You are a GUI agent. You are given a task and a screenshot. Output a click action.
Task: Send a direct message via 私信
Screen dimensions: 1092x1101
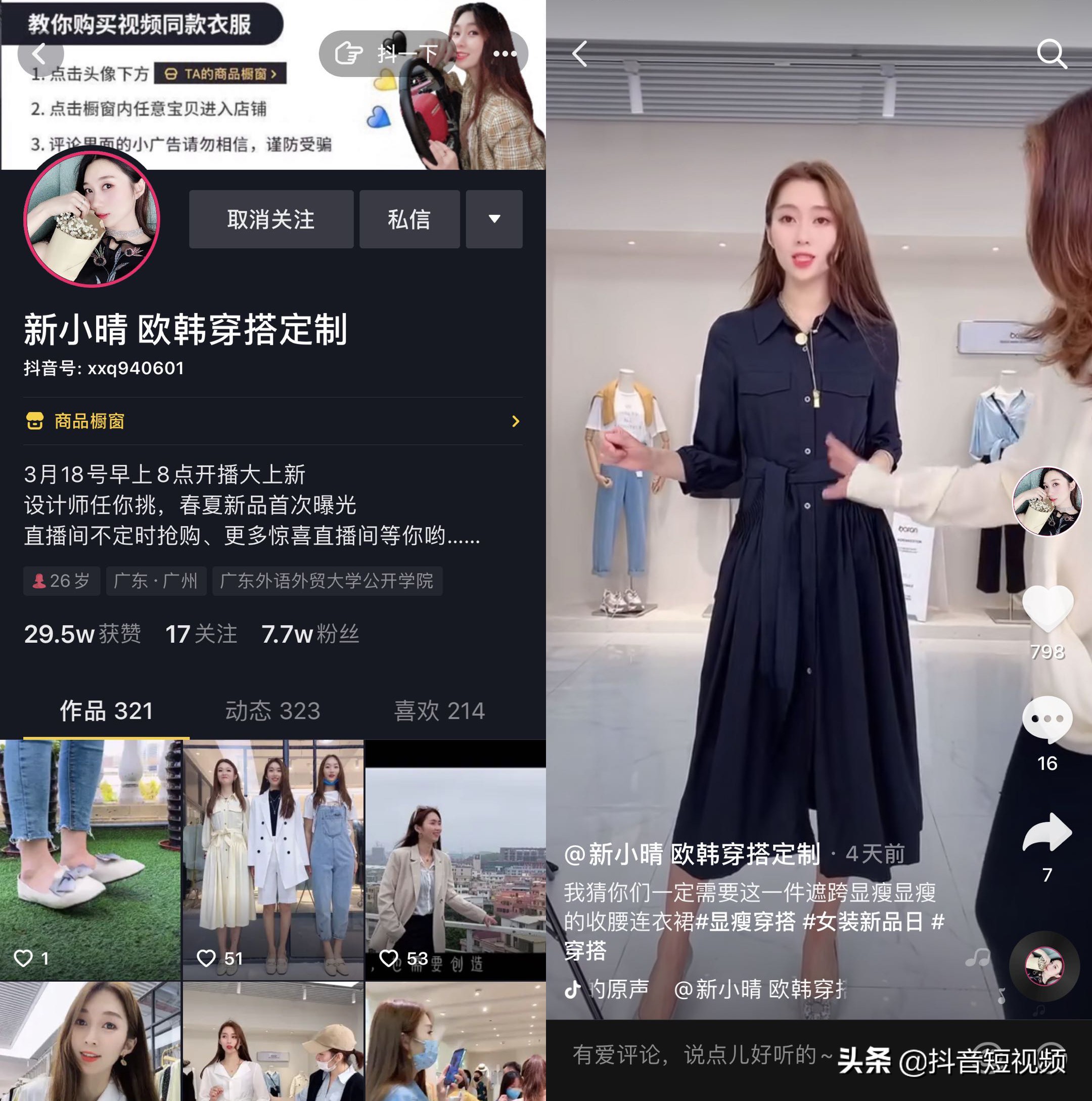[409, 220]
